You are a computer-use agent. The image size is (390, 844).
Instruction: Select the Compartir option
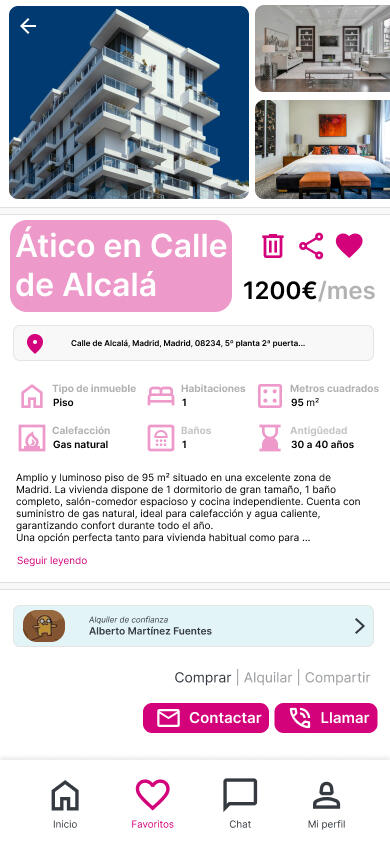pos(338,678)
